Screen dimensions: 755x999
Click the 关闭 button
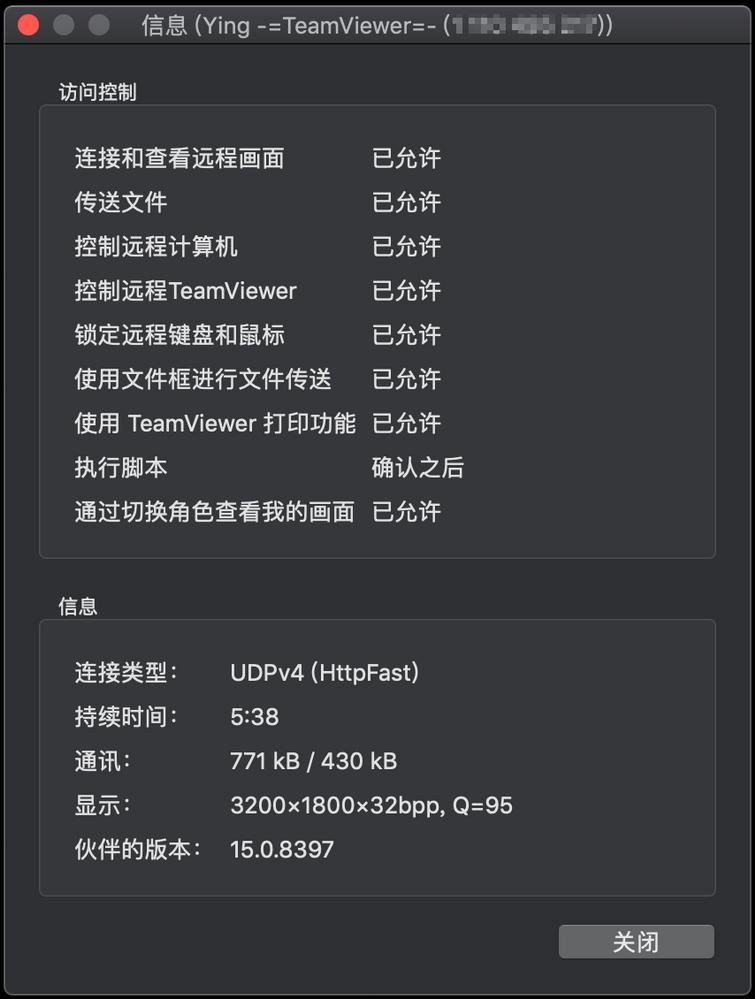pyautogui.click(x=637, y=941)
